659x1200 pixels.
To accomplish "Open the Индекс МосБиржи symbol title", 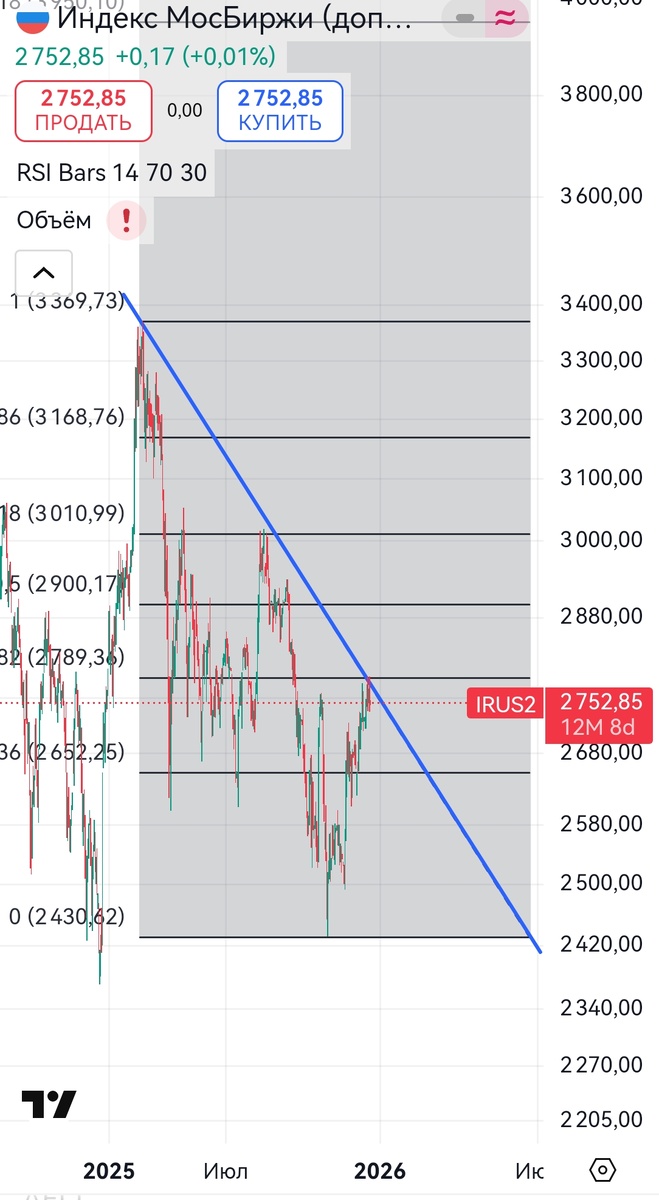I will 230,17.
